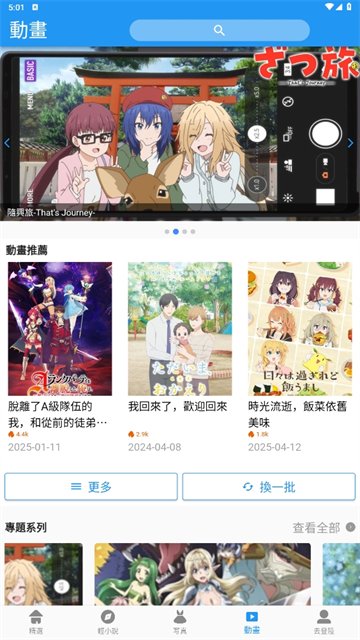Go to the 去登陸 login tab
The height and width of the screenshot is (640, 360).
pos(324,622)
